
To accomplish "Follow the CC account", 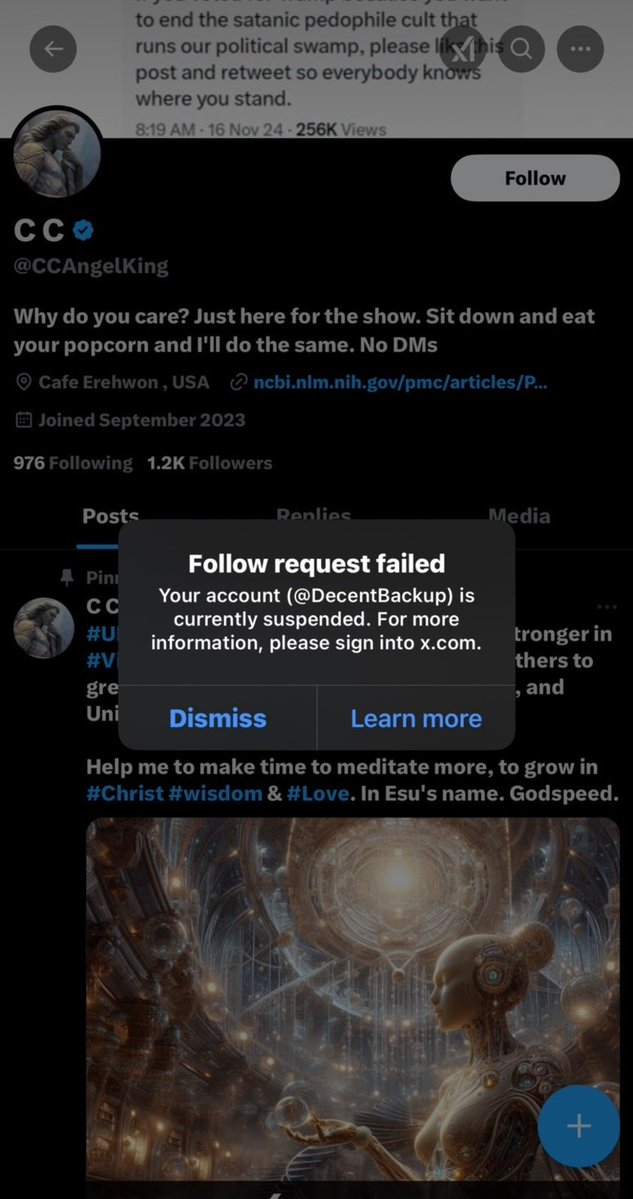I will 535,178.
